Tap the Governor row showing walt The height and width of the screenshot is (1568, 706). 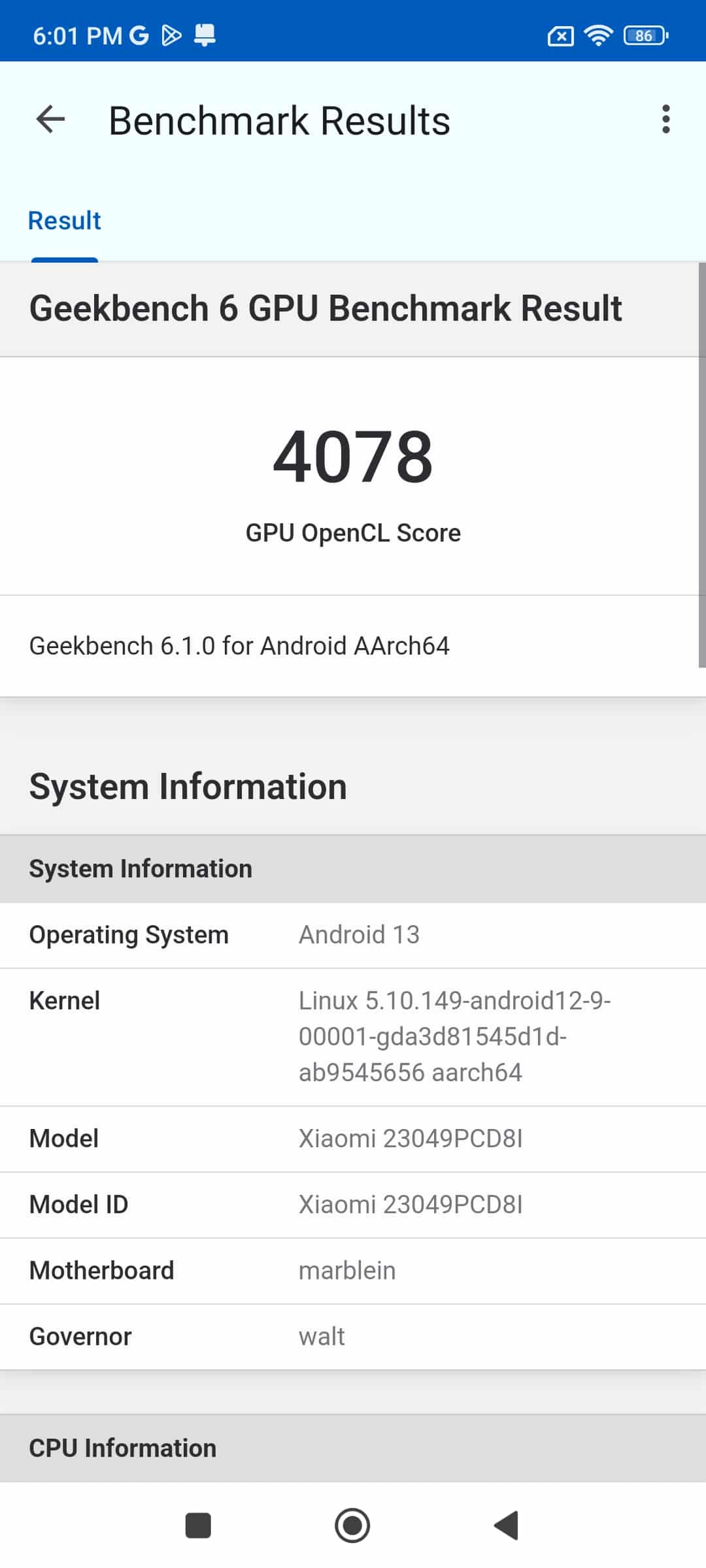[353, 1336]
